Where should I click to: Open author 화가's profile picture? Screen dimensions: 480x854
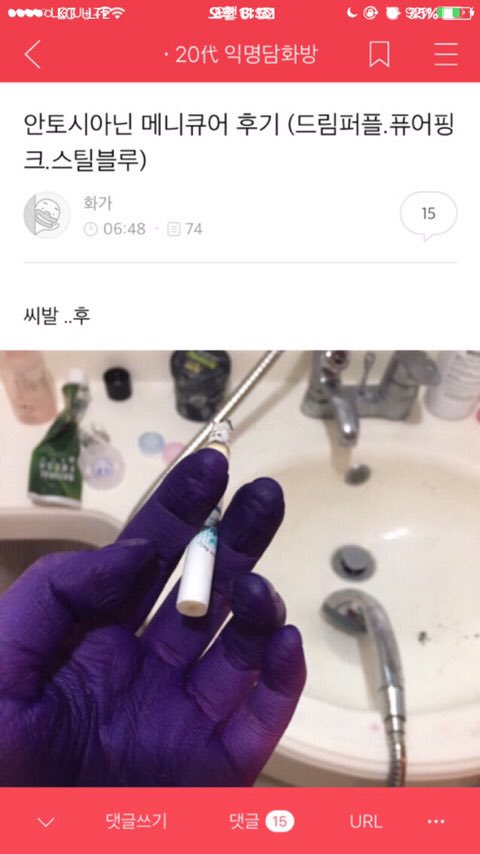(47, 215)
